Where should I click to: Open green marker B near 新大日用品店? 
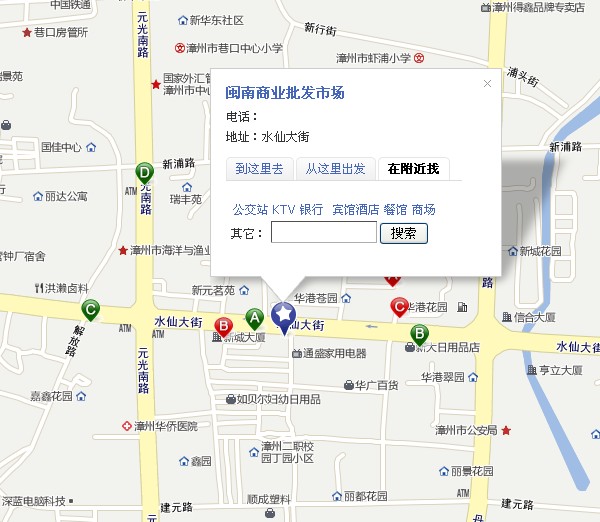(420, 332)
